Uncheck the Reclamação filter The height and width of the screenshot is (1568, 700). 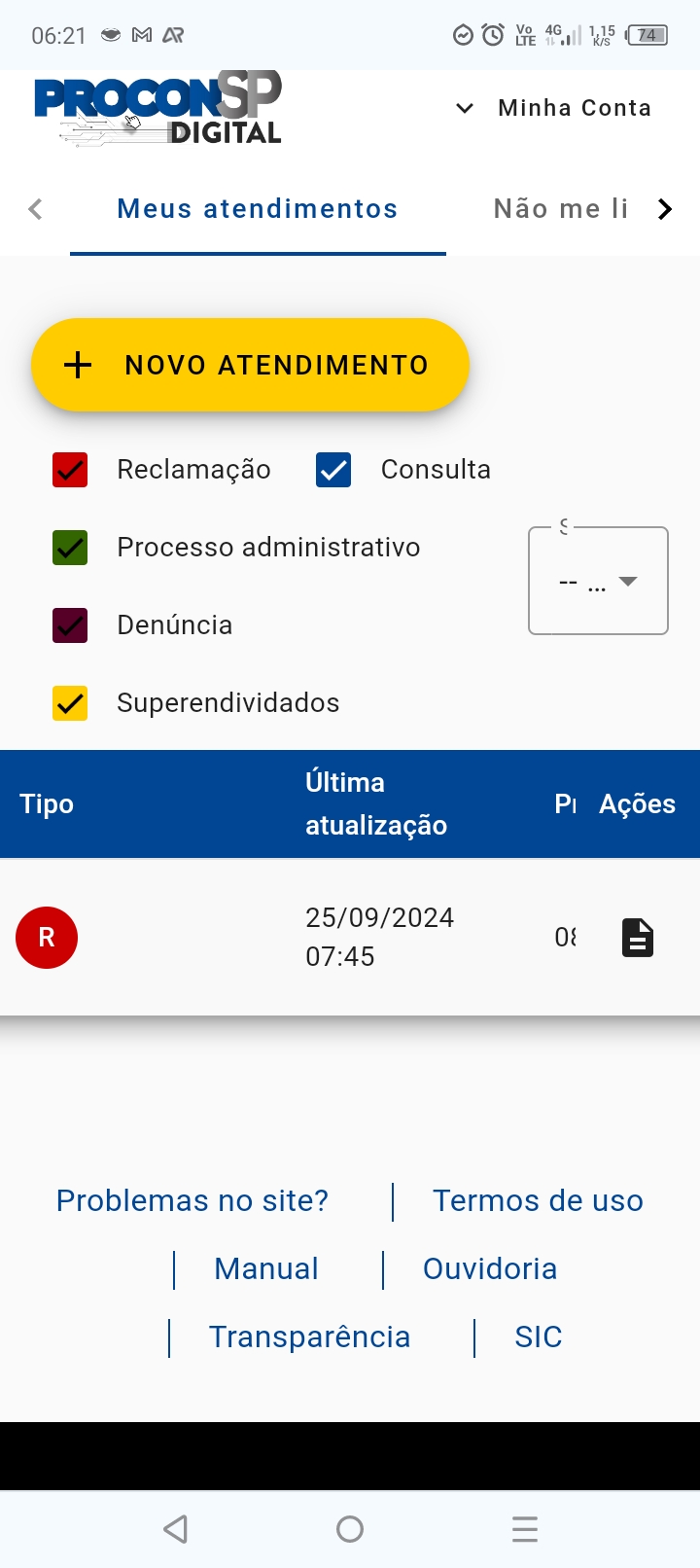[70, 470]
